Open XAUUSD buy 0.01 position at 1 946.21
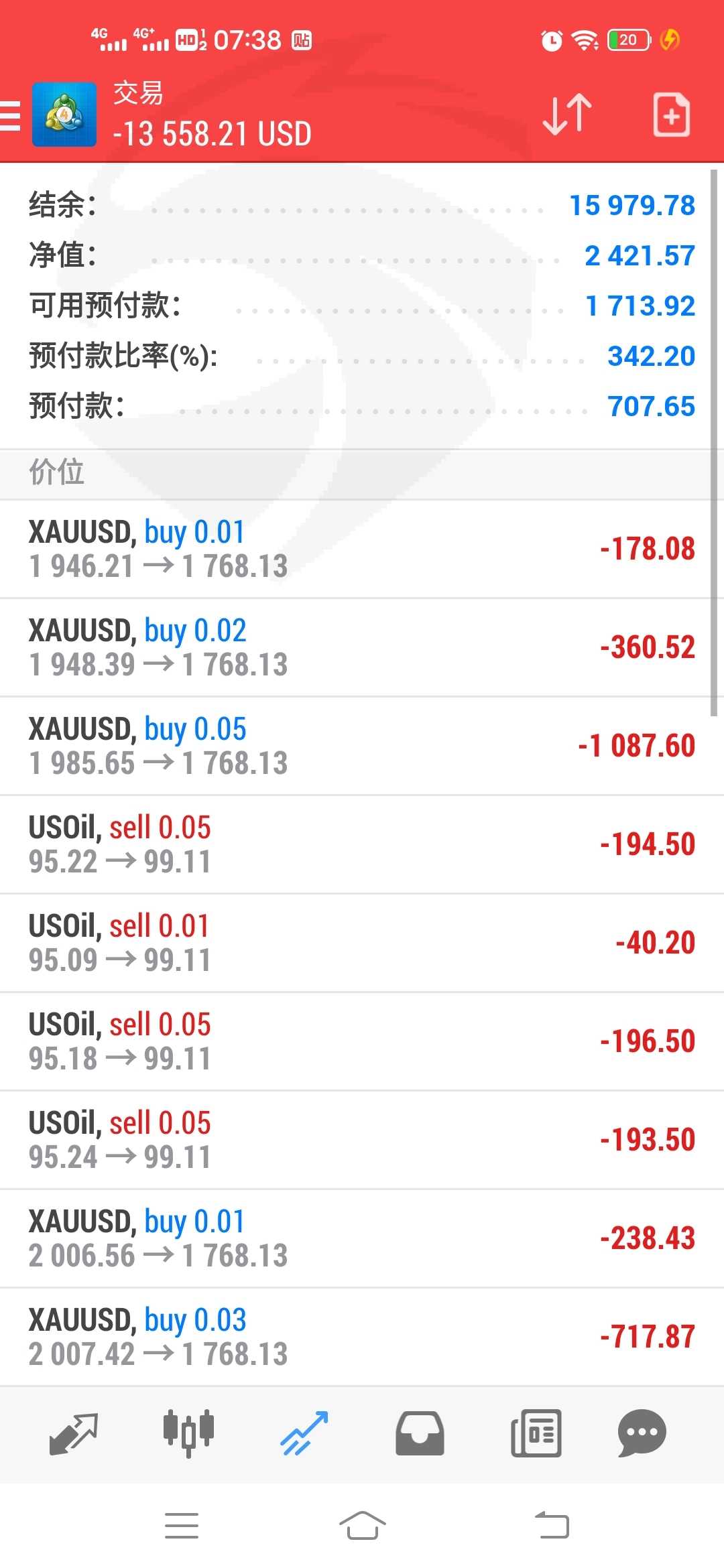 coord(362,549)
